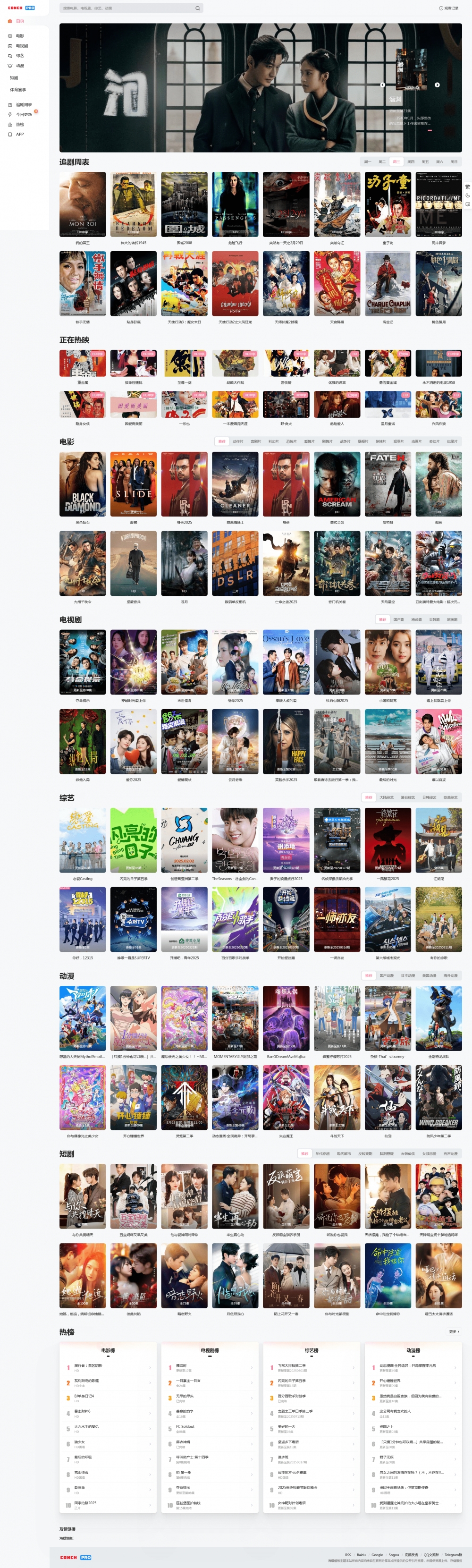
Task: Select the 日本动漫 anime filter
Action: 407,976
